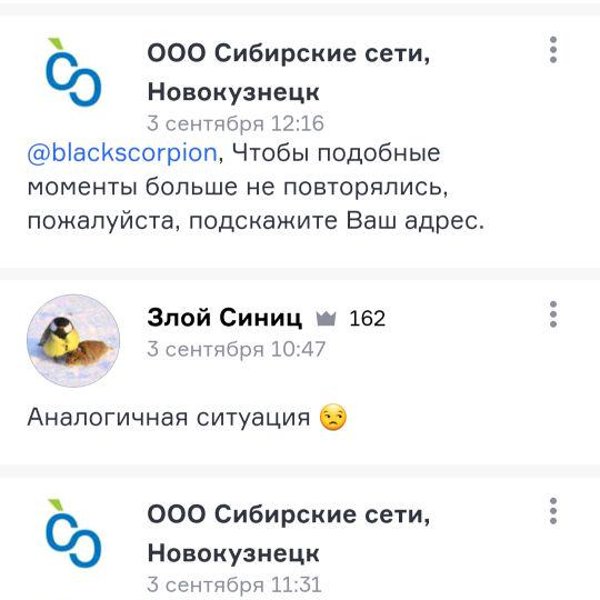Open overflow menu on 11:31 Сибирские сети comment
The height and width of the screenshot is (600, 600).
tap(553, 512)
